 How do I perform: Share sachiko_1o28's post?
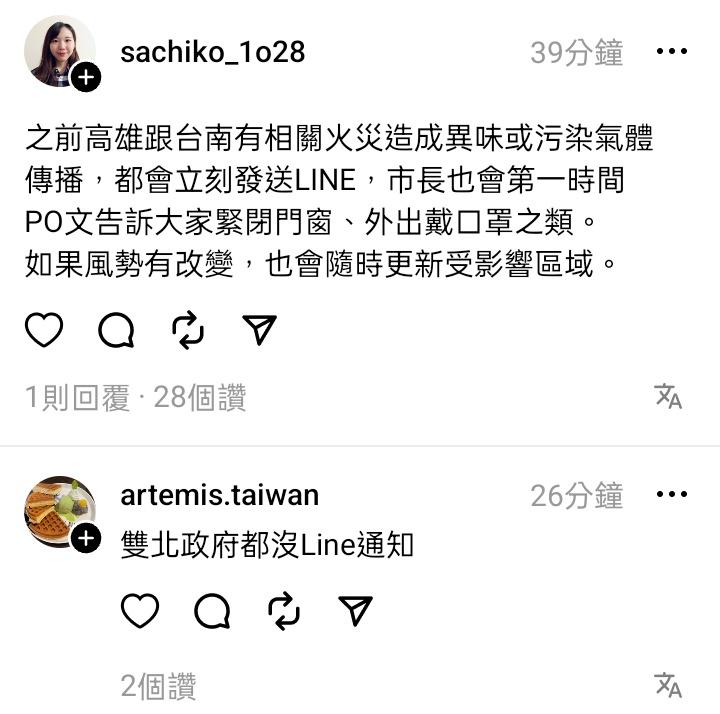[260, 329]
